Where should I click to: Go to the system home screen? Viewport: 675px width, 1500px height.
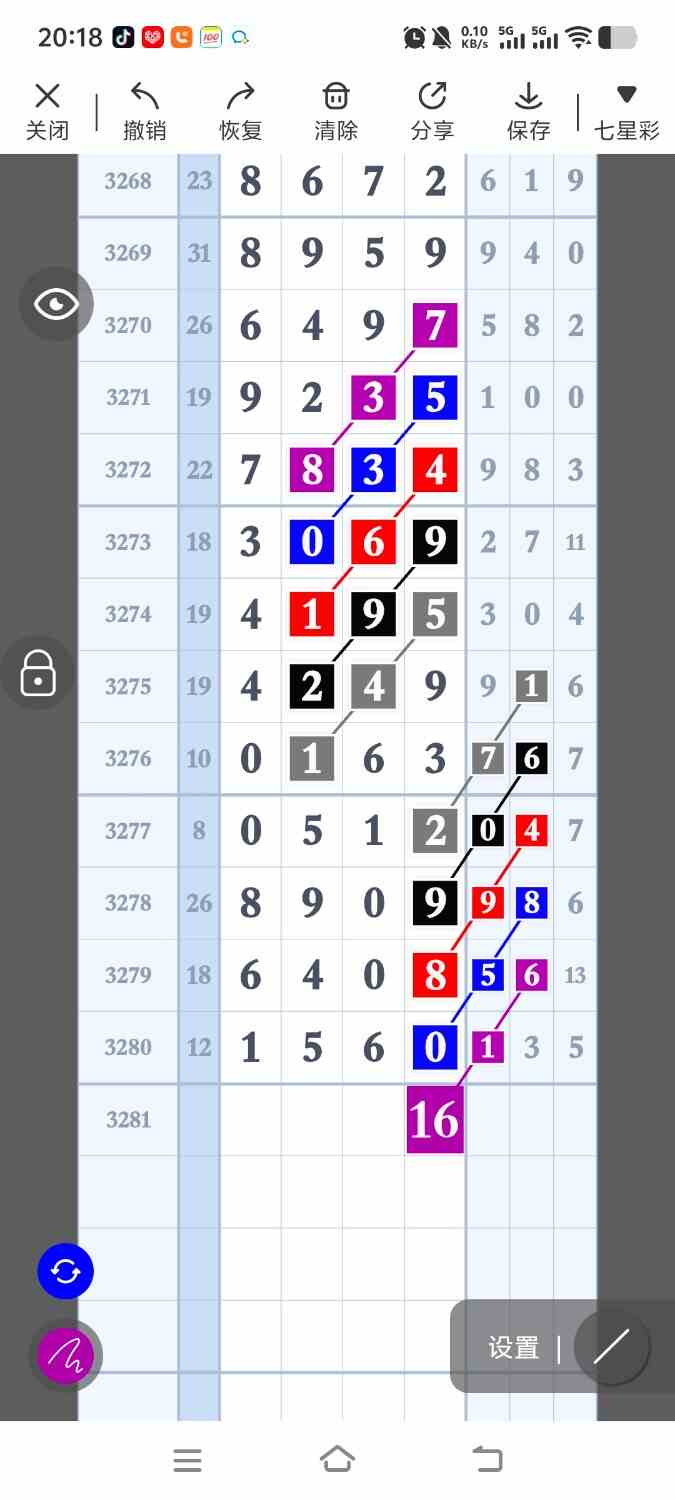pyautogui.click(x=337, y=1460)
